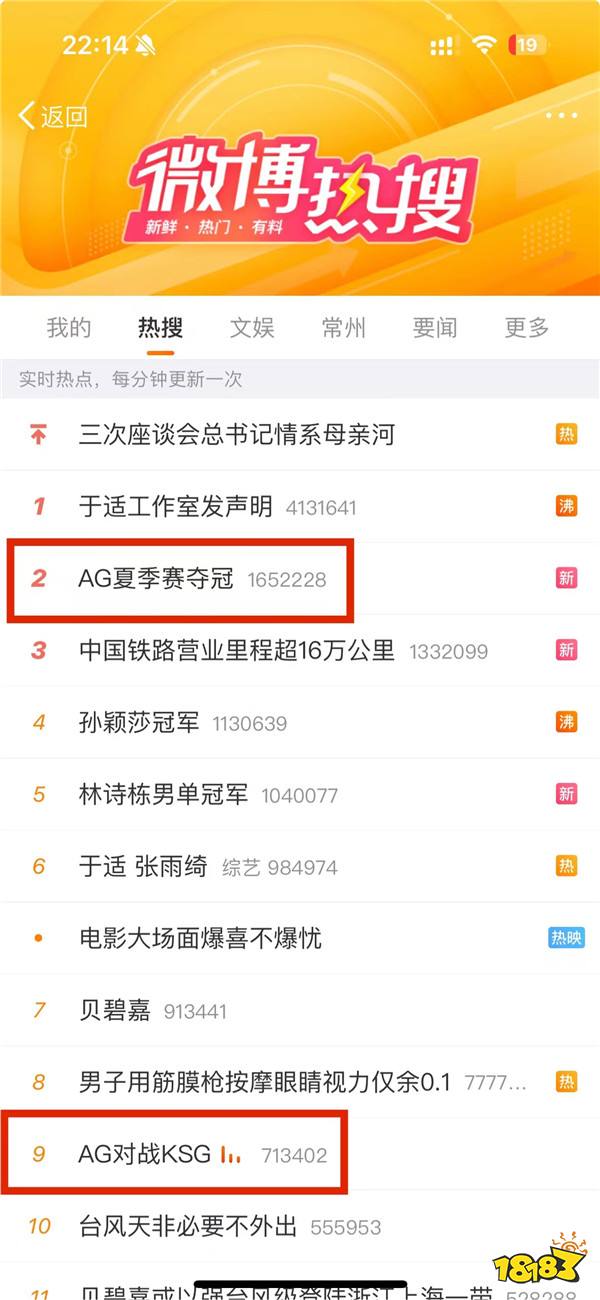The width and height of the screenshot is (600, 1300).
Task: Switch to the 要闻 tab
Action: pos(435,327)
